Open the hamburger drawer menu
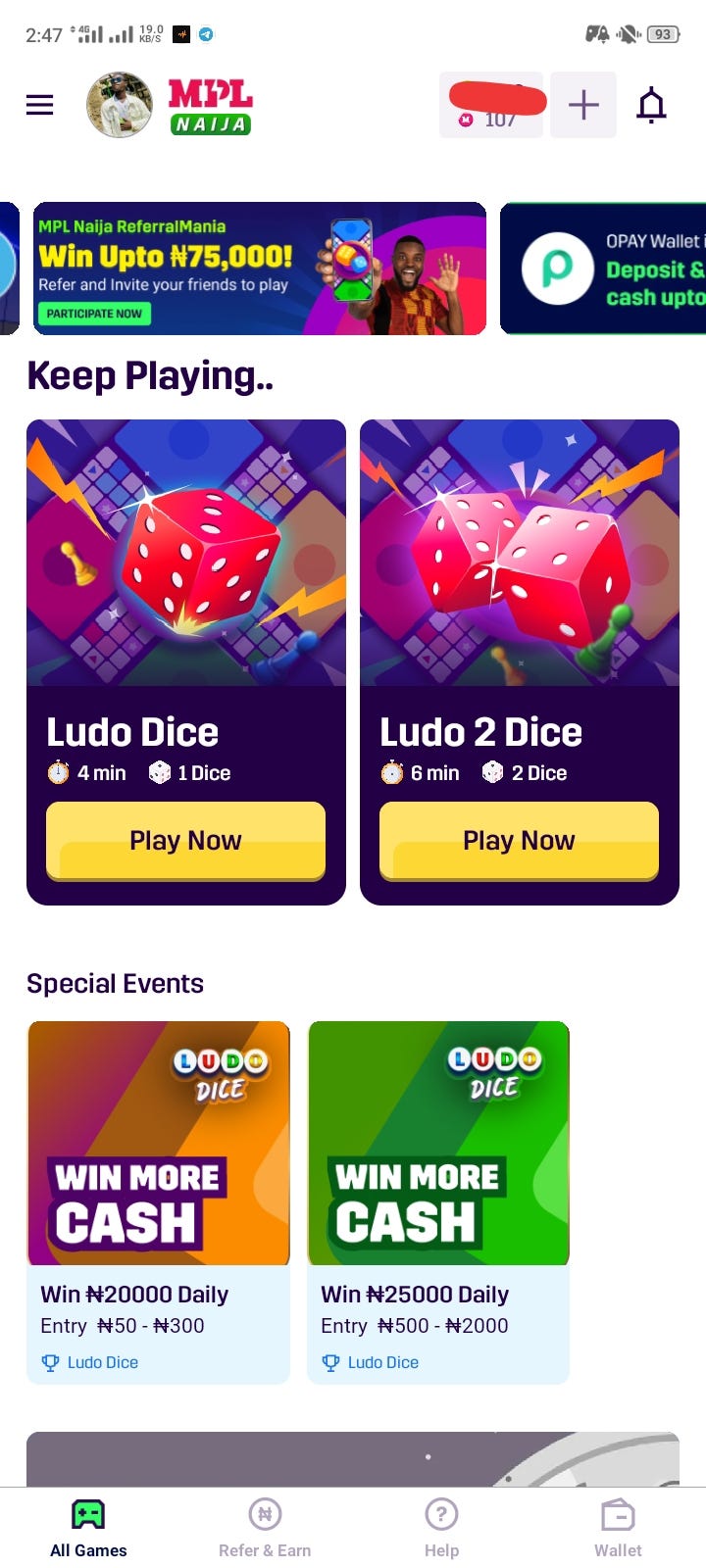The image size is (706, 1568). click(x=39, y=105)
